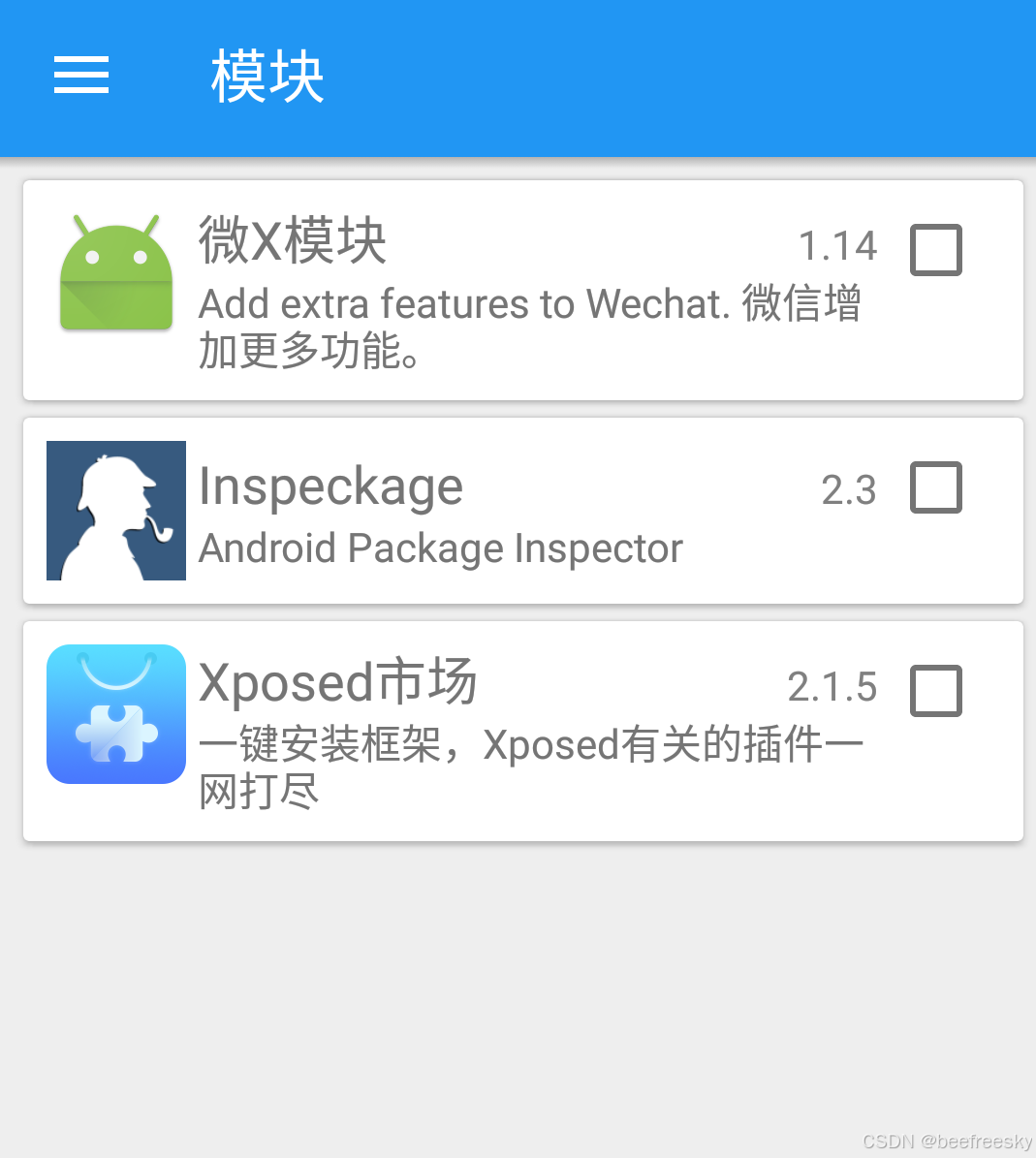Open the hamburger drawer menu
The width and height of the screenshot is (1036, 1158).
(x=81, y=75)
